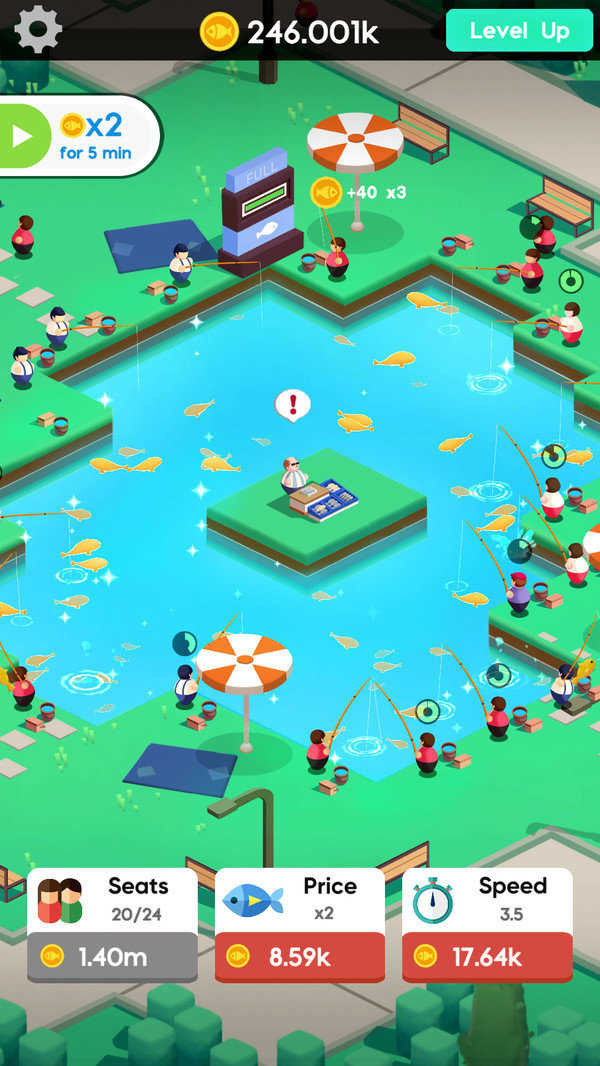Open the settings gear
The width and height of the screenshot is (600, 1066).
pos(38,30)
